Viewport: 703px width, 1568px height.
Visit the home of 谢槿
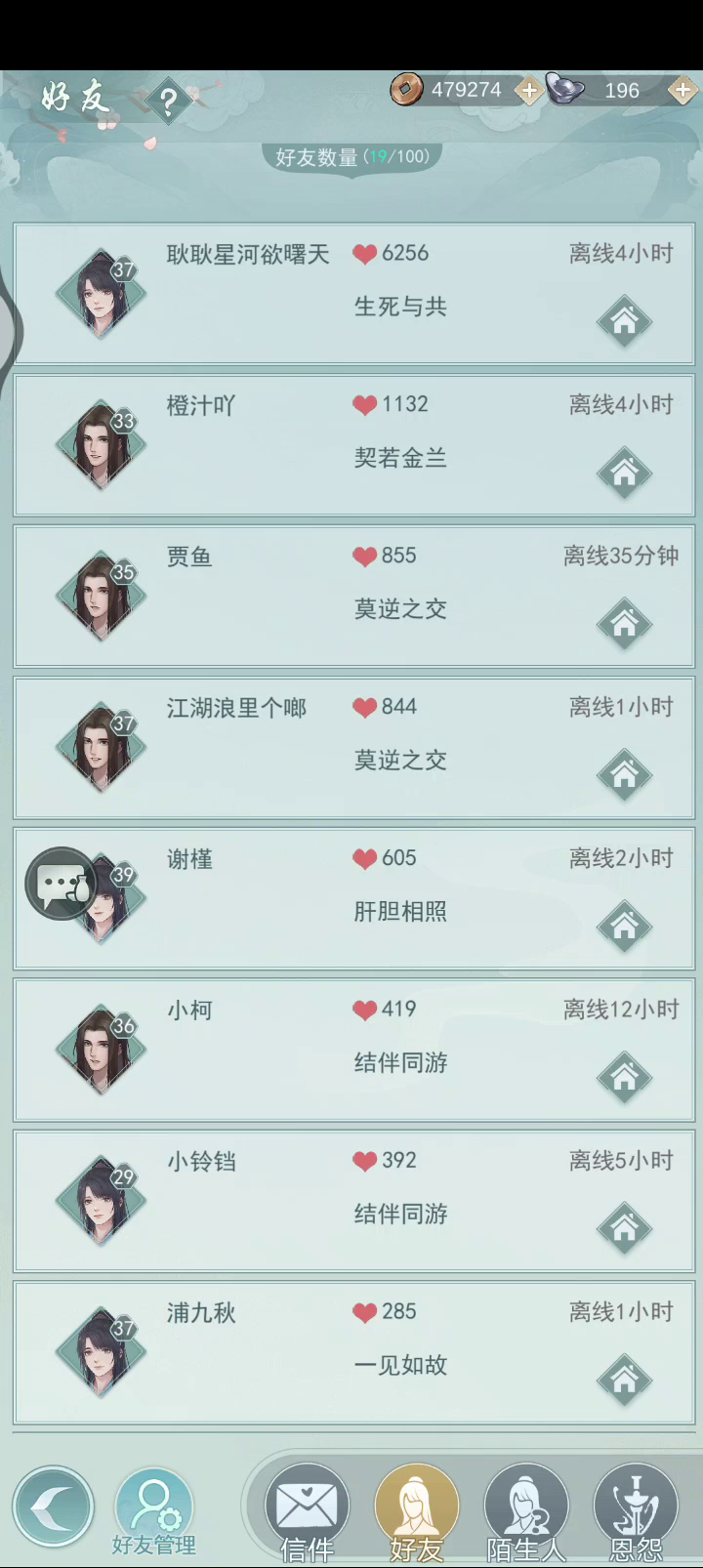point(624,927)
